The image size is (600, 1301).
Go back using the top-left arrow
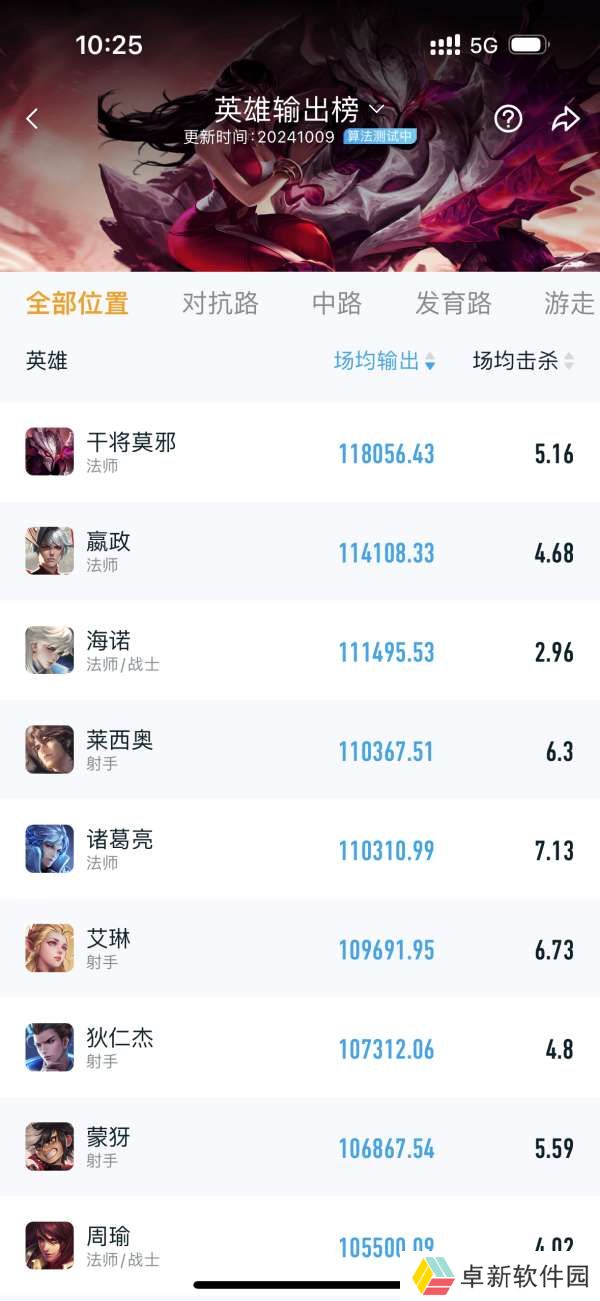point(32,119)
